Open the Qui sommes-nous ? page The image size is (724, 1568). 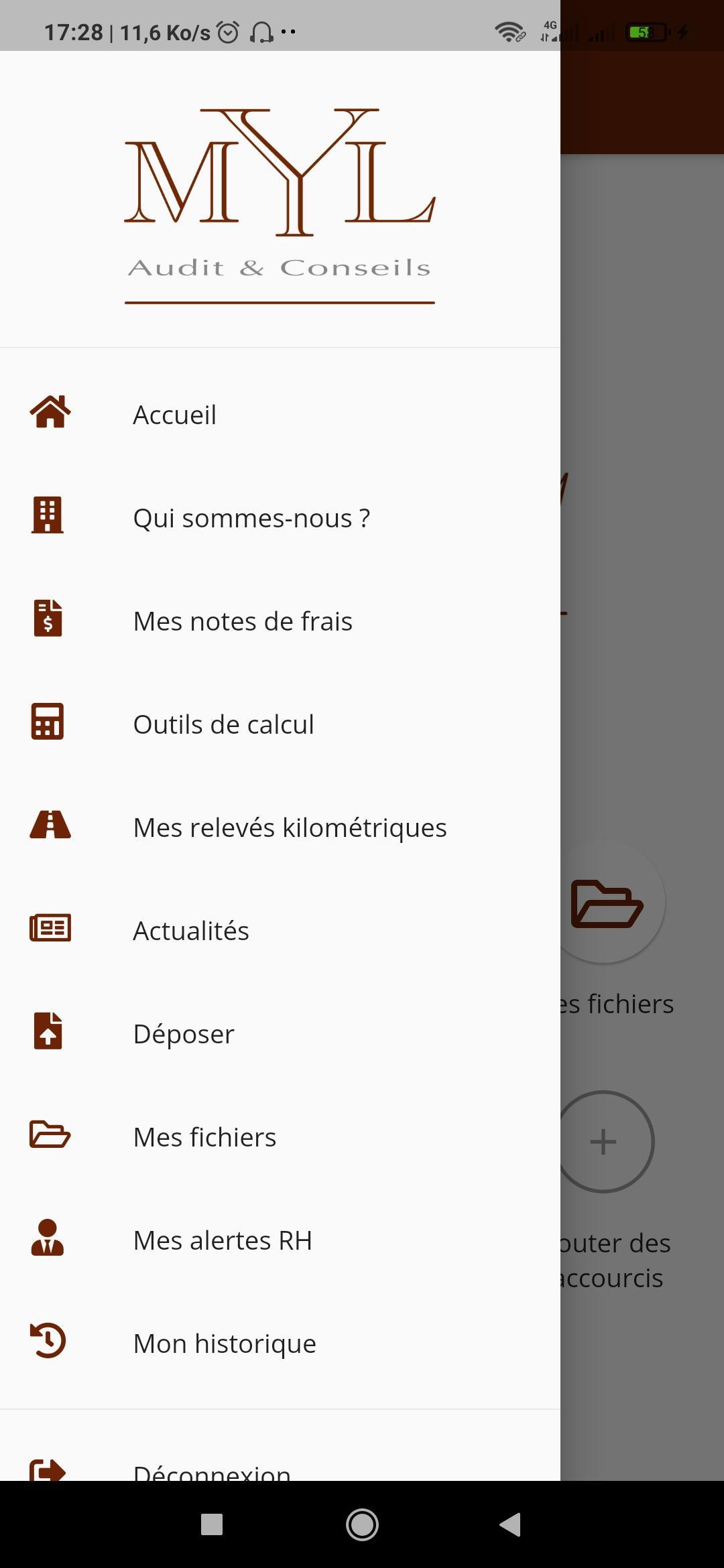[x=280, y=518]
